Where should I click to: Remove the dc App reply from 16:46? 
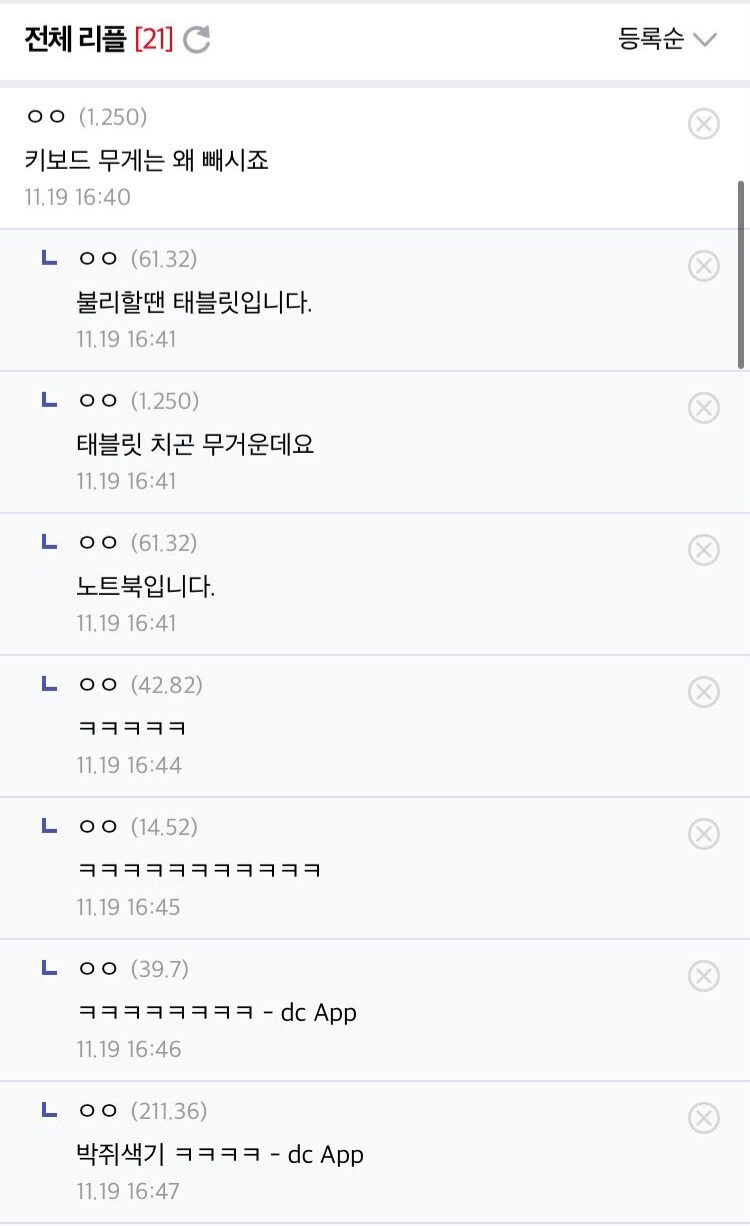[x=704, y=976]
